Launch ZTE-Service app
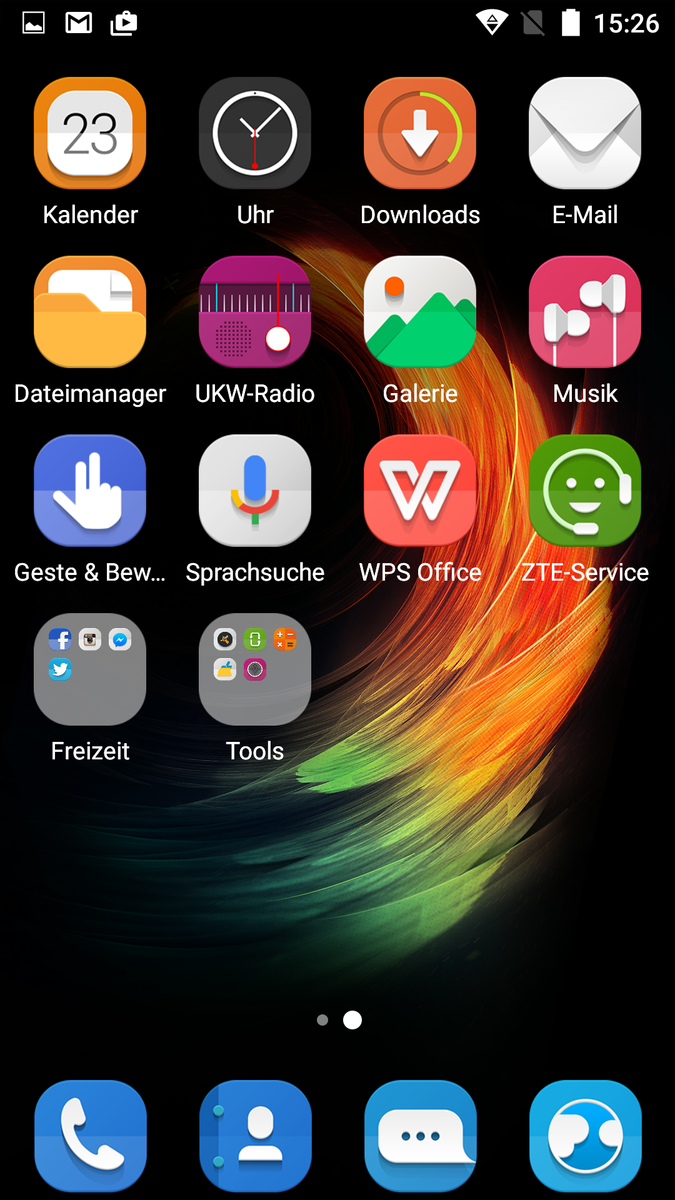This screenshot has height=1200, width=675. (585, 491)
